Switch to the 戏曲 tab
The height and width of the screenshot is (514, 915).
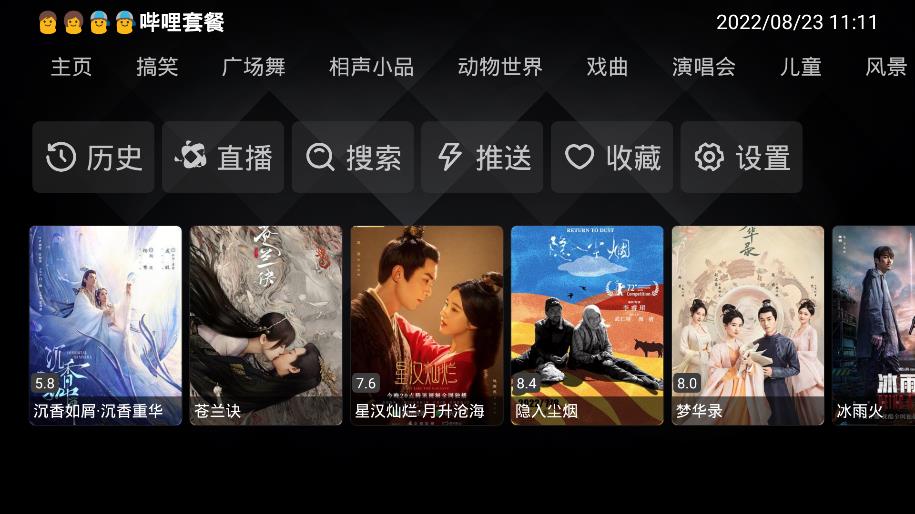pyautogui.click(x=607, y=67)
